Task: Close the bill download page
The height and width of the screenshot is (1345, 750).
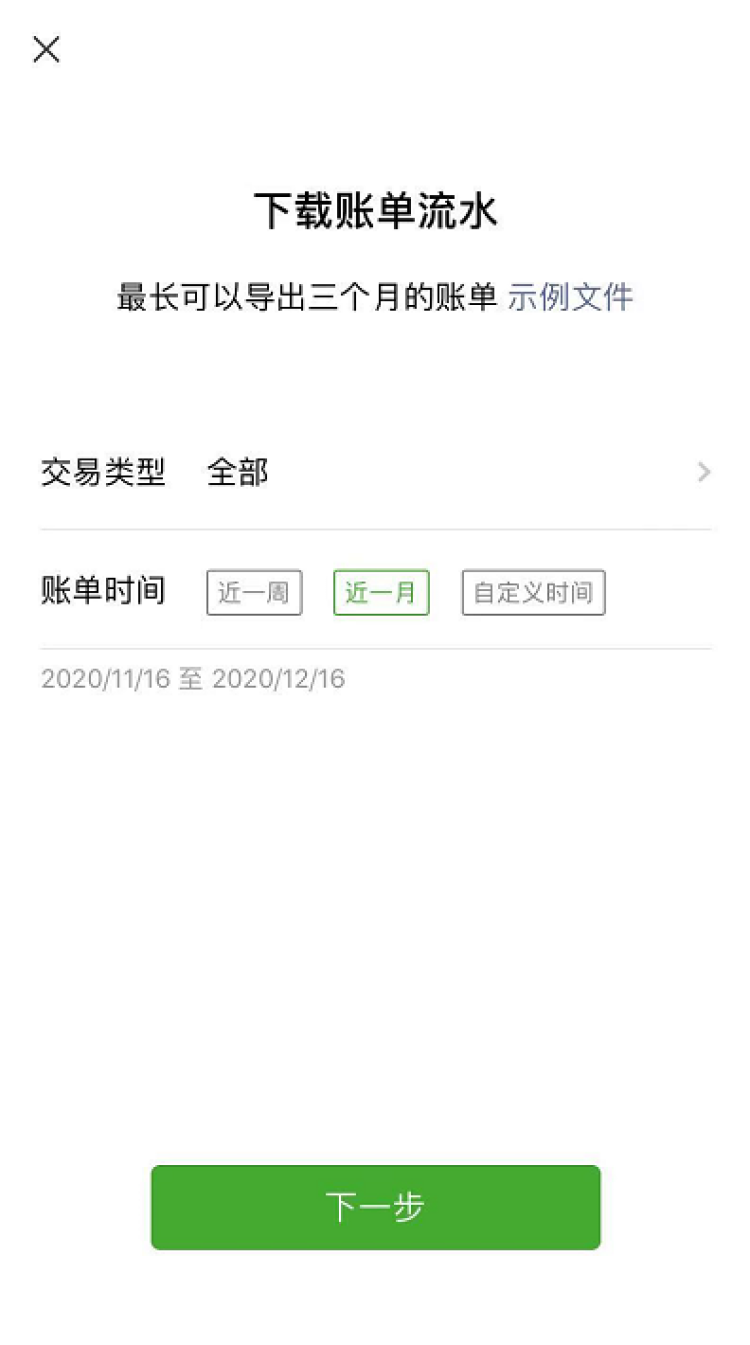Action: (x=46, y=49)
